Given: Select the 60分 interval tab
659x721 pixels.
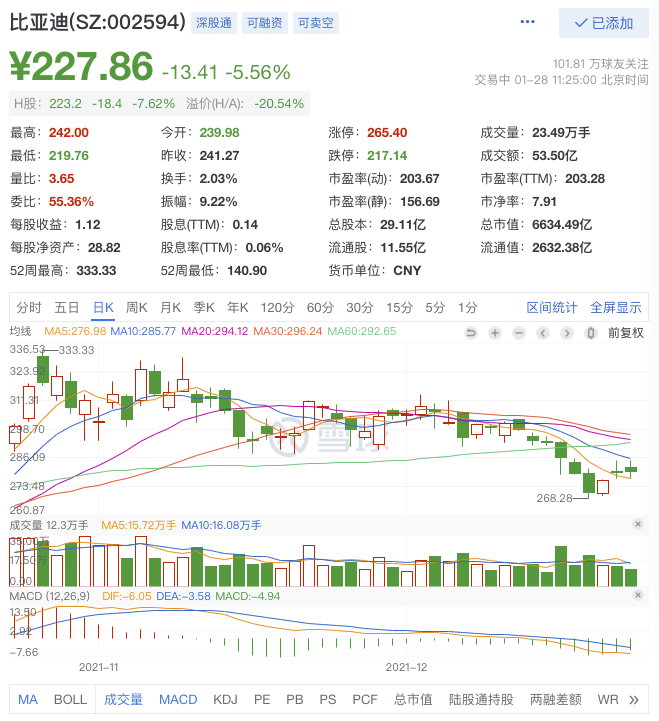Looking at the screenshot, I should (320, 307).
